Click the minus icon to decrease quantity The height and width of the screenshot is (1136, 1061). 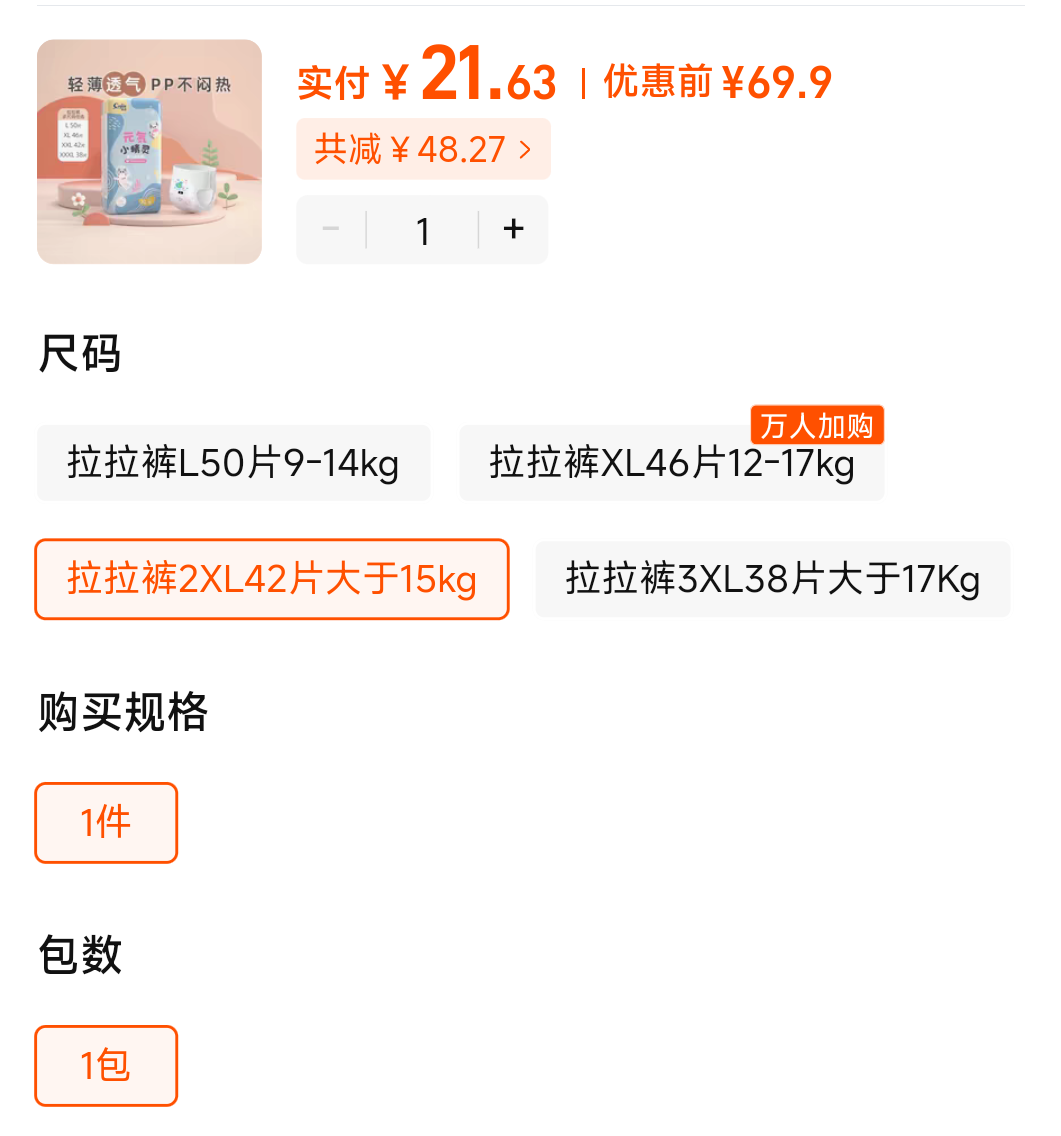(x=331, y=229)
